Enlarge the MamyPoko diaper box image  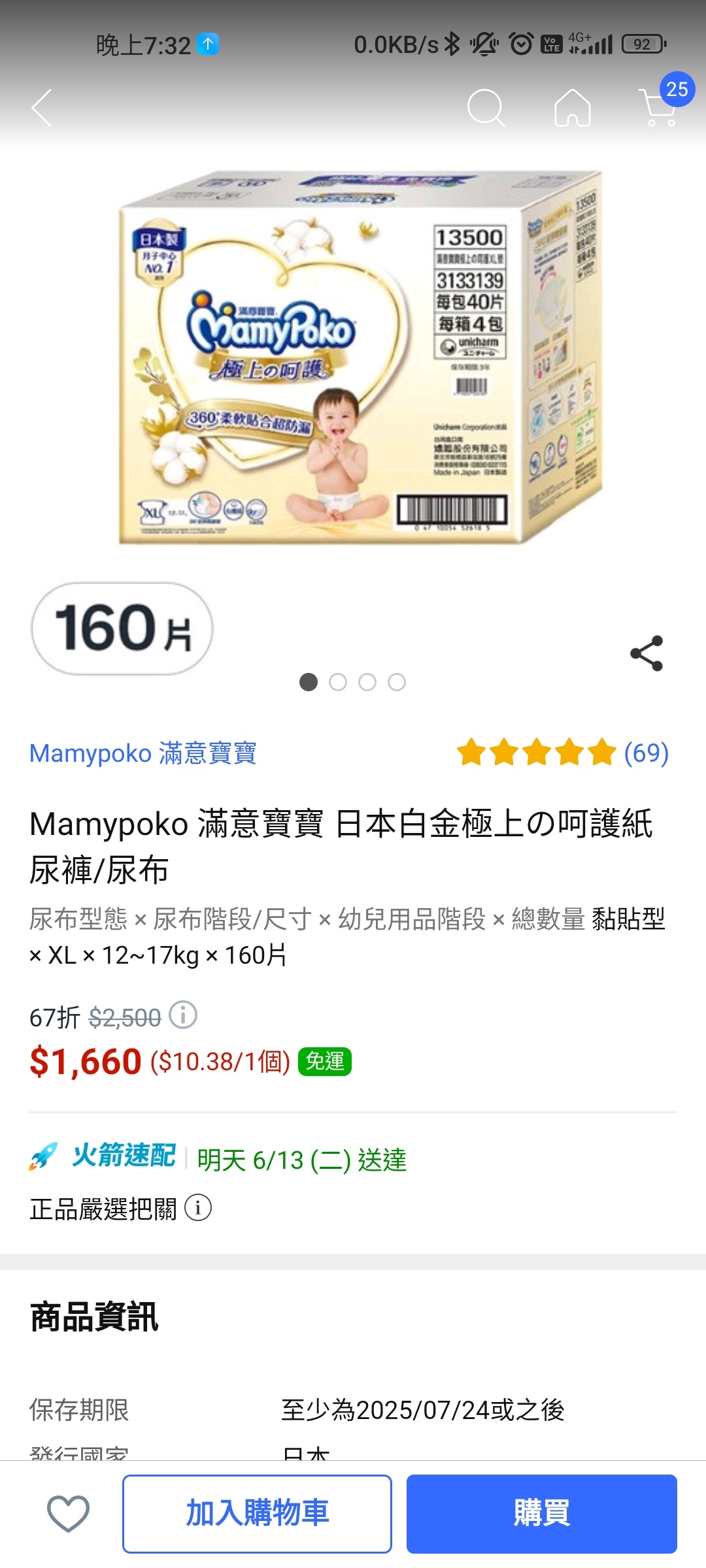pos(360,359)
